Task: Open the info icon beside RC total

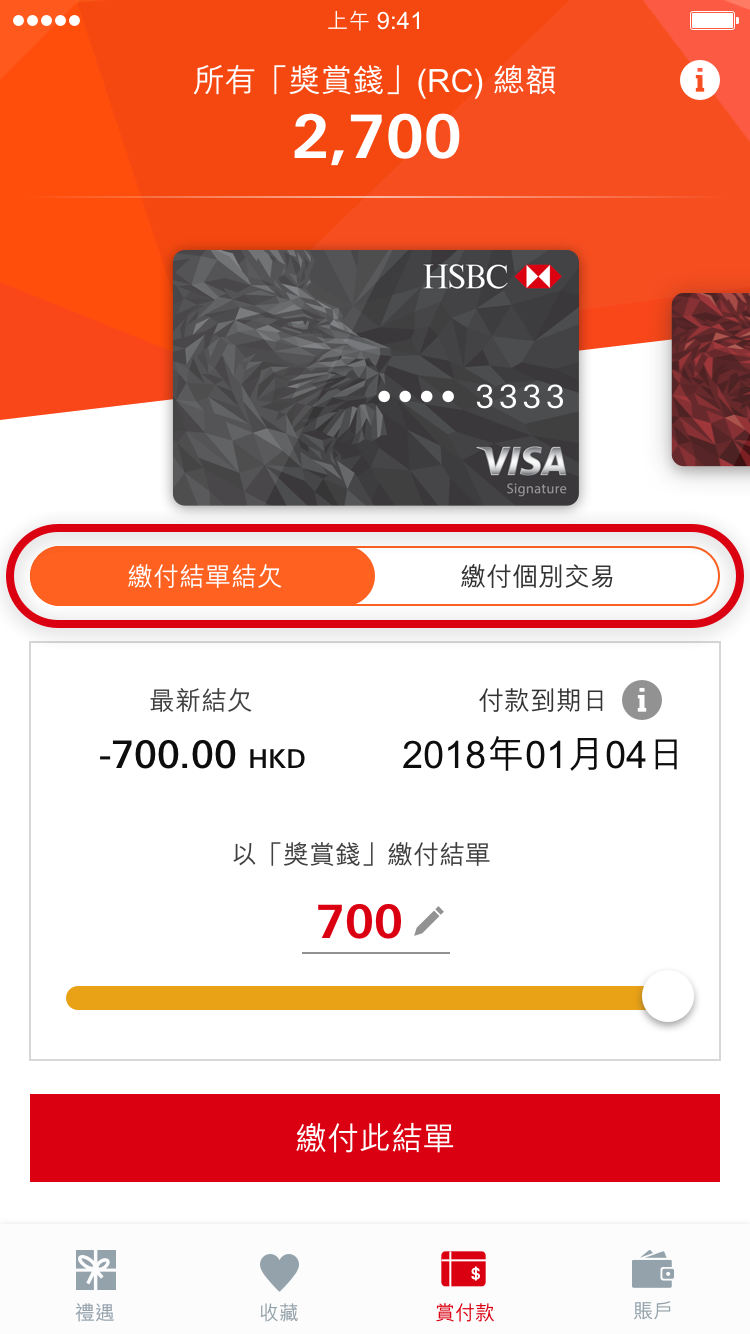Action: (700, 79)
